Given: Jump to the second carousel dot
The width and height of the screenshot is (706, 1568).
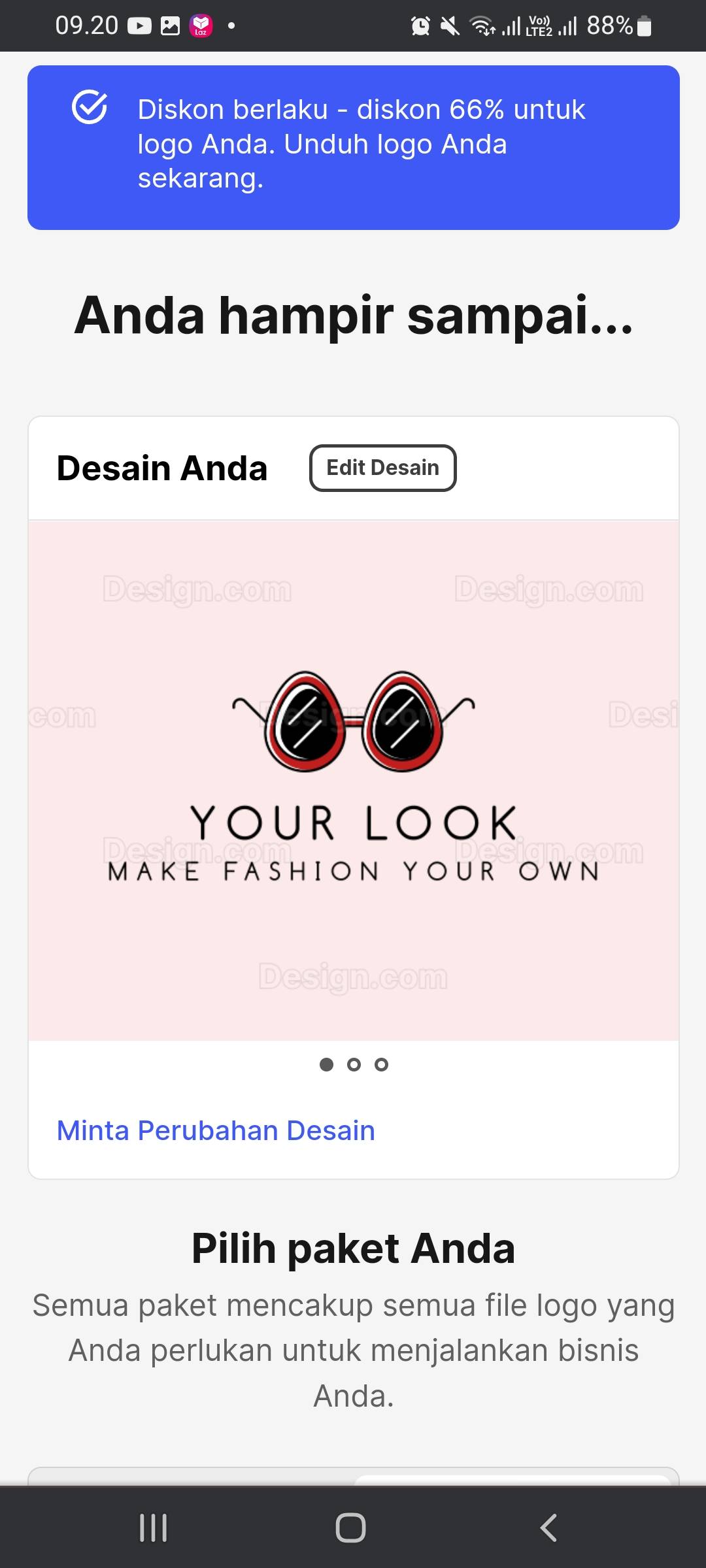Looking at the screenshot, I should point(354,1065).
